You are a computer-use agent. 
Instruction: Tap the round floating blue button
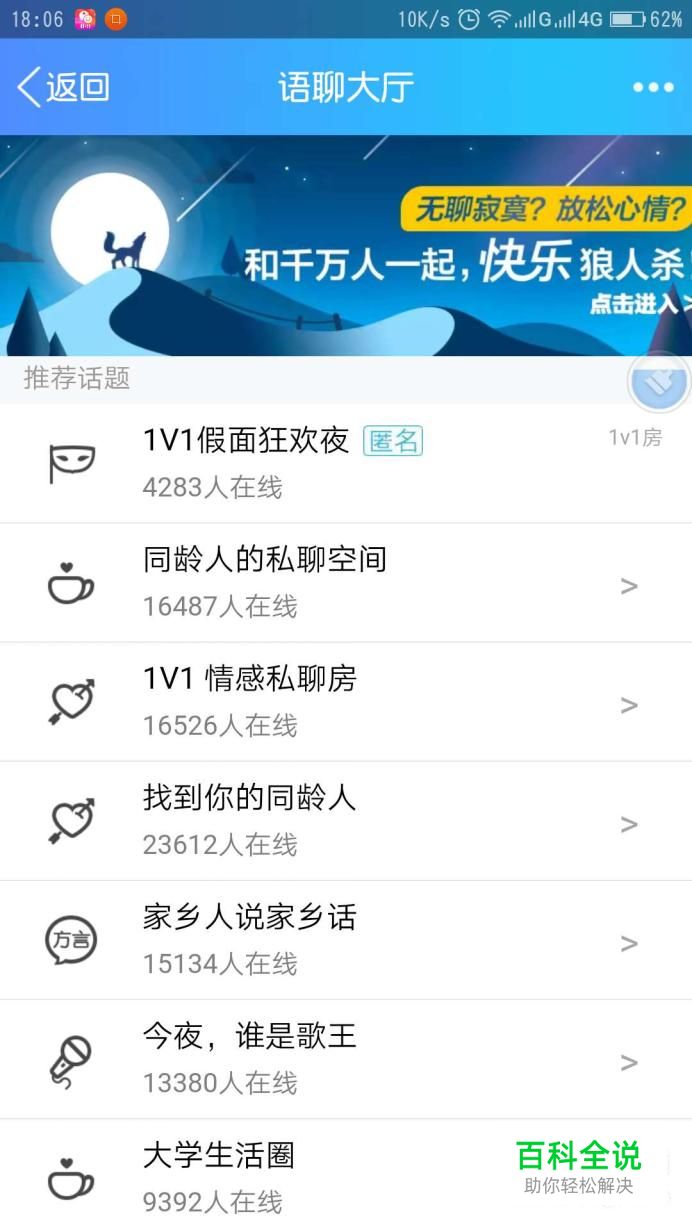659,381
